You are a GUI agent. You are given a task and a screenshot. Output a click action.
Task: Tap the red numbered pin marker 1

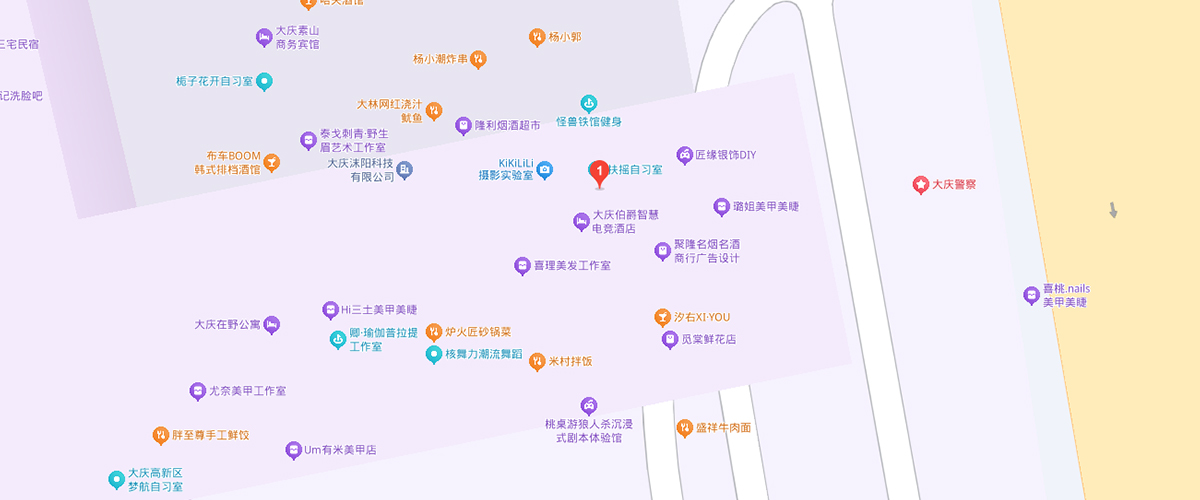pos(599,173)
